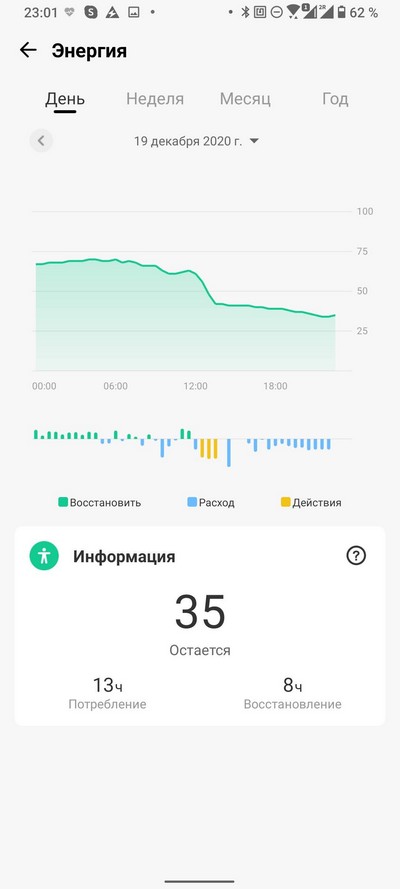Switch to the Месяц tab
This screenshot has width=400, height=889.
(245, 99)
